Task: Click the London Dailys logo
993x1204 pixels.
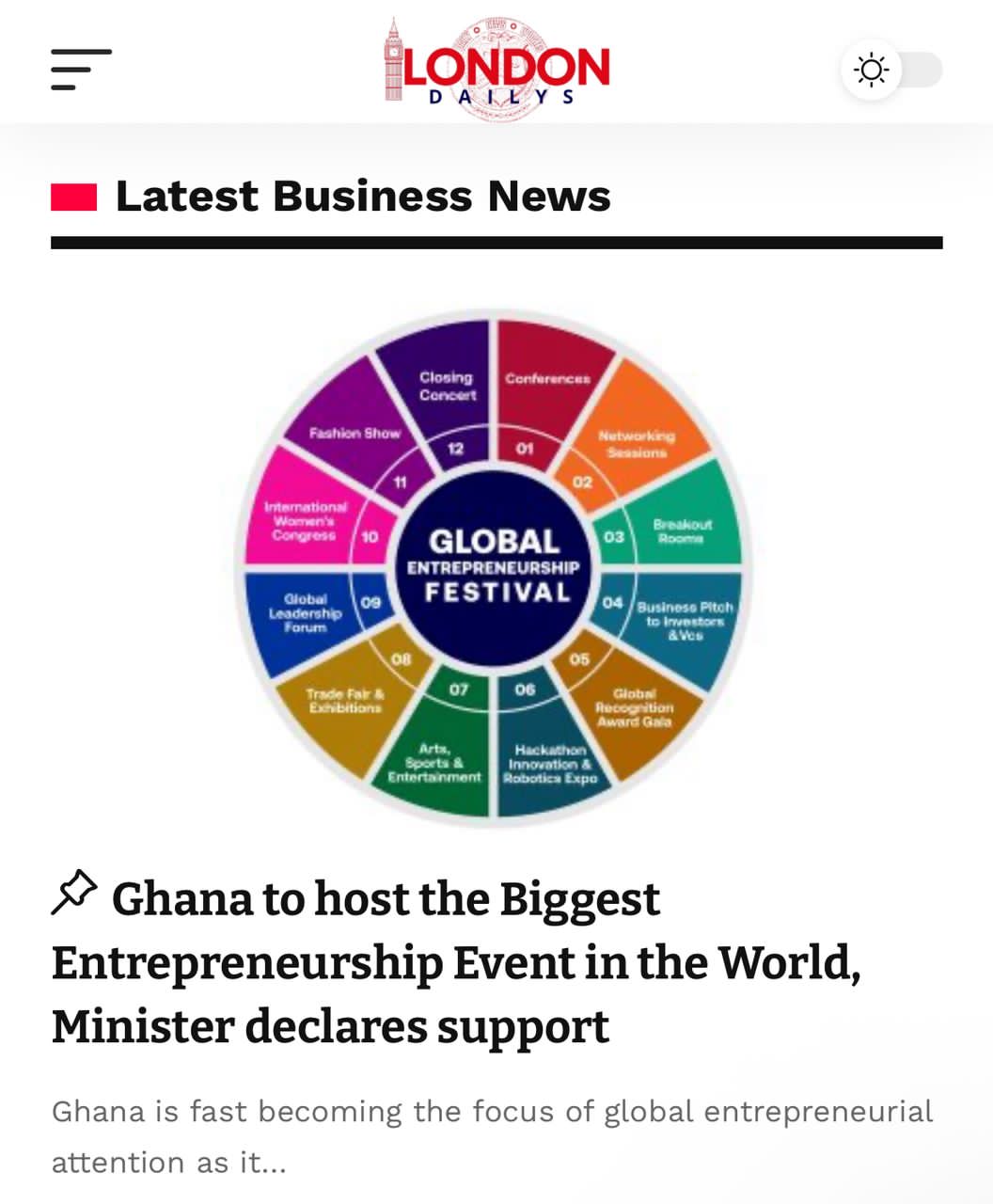Action: pos(496,66)
